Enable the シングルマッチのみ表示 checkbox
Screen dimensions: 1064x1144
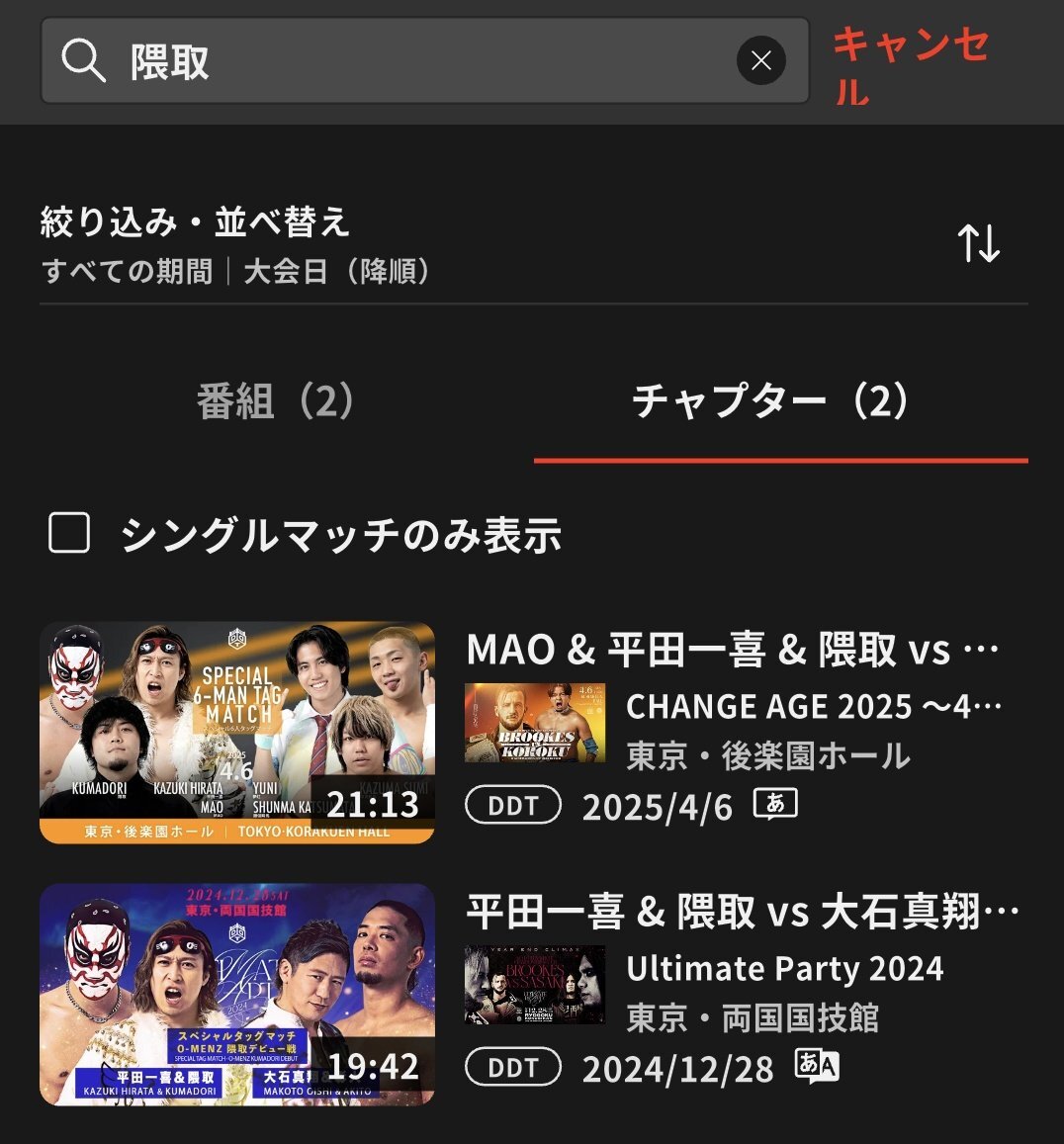(x=69, y=534)
